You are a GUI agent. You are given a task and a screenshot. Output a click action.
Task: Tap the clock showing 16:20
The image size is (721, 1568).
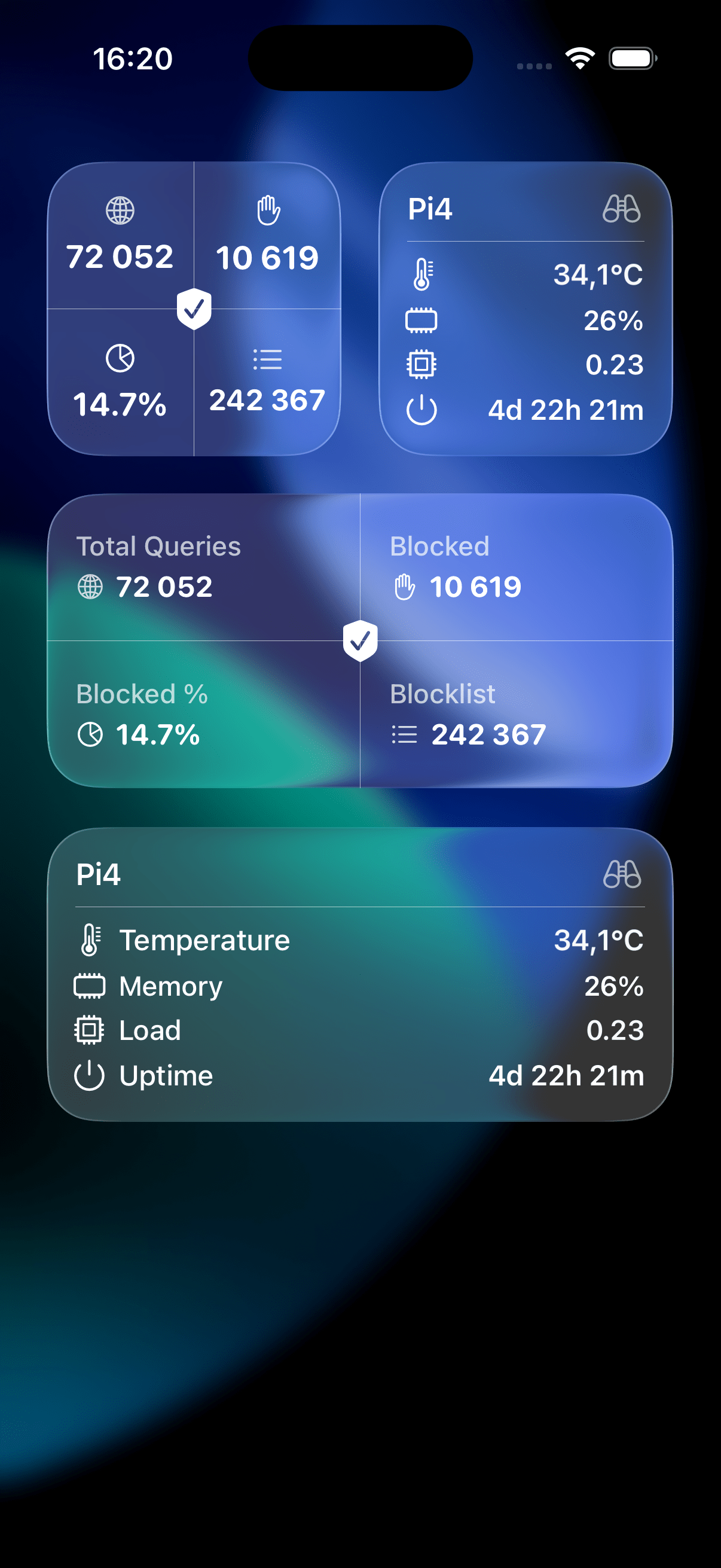coord(132,58)
